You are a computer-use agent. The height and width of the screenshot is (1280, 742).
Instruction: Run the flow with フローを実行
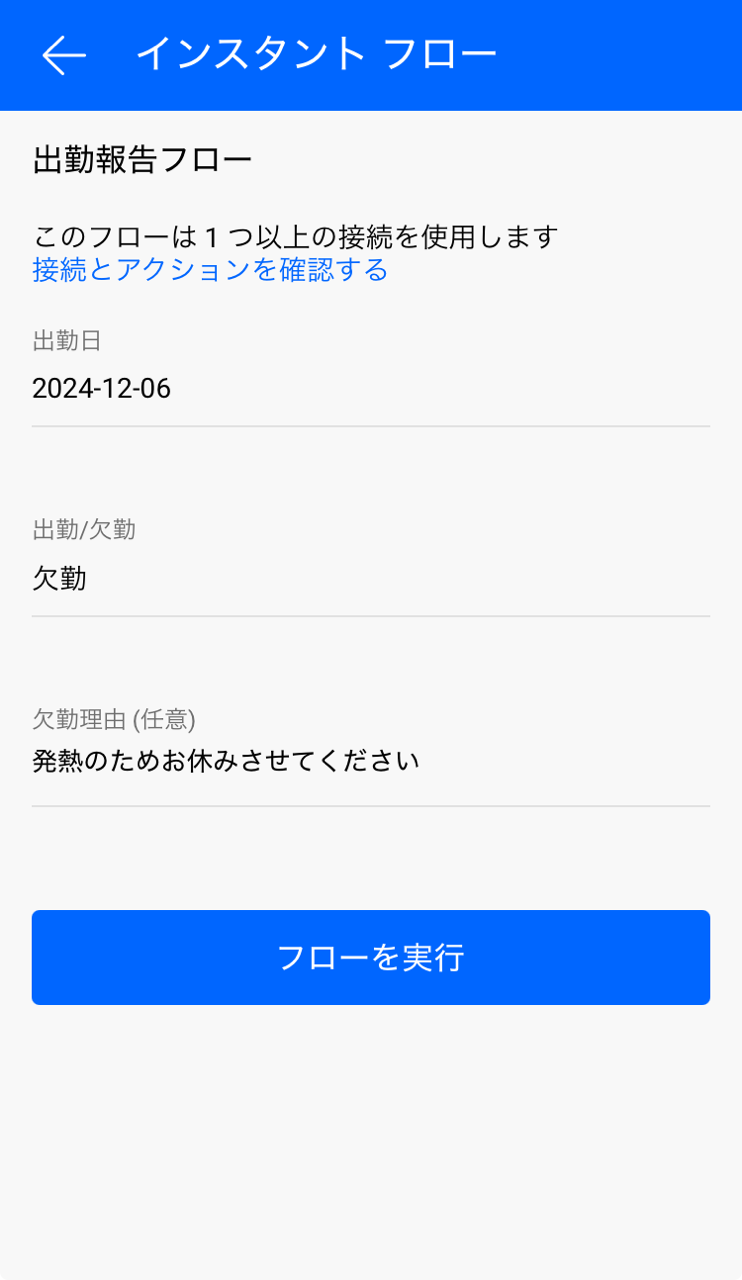coord(370,957)
